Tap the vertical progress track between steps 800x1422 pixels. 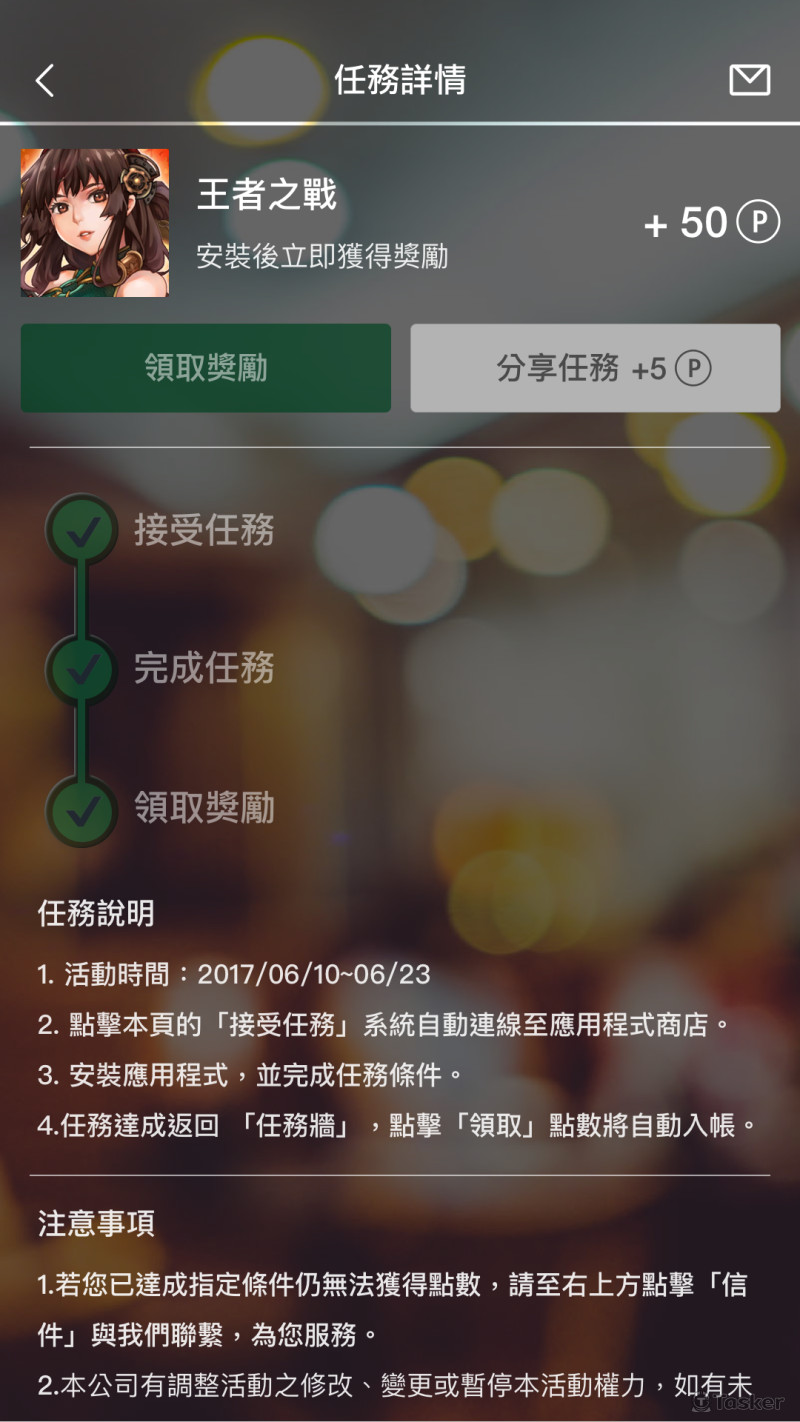tap(80, 600)
